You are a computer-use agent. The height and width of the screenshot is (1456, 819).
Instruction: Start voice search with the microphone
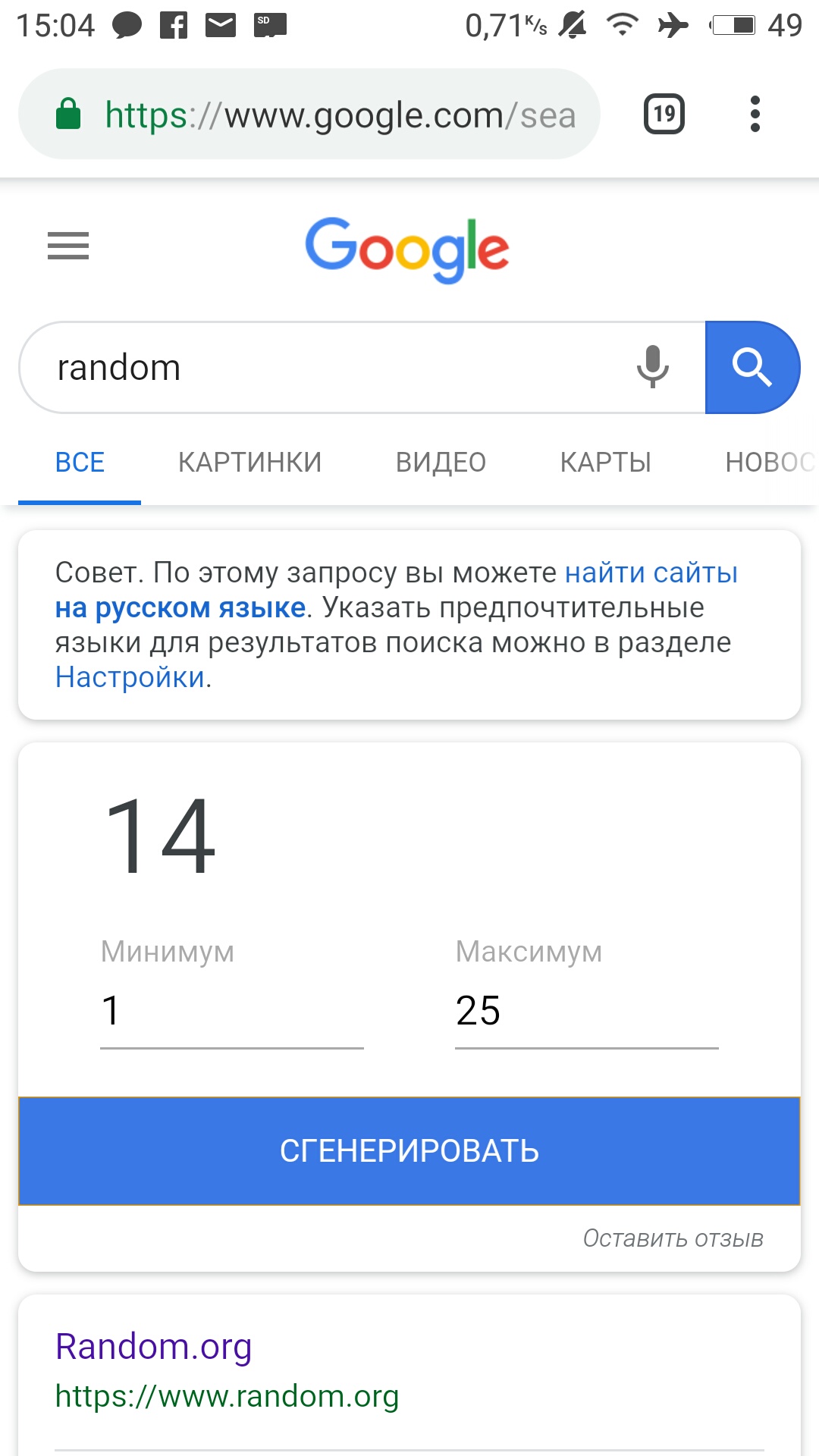(x=653, y=367)
